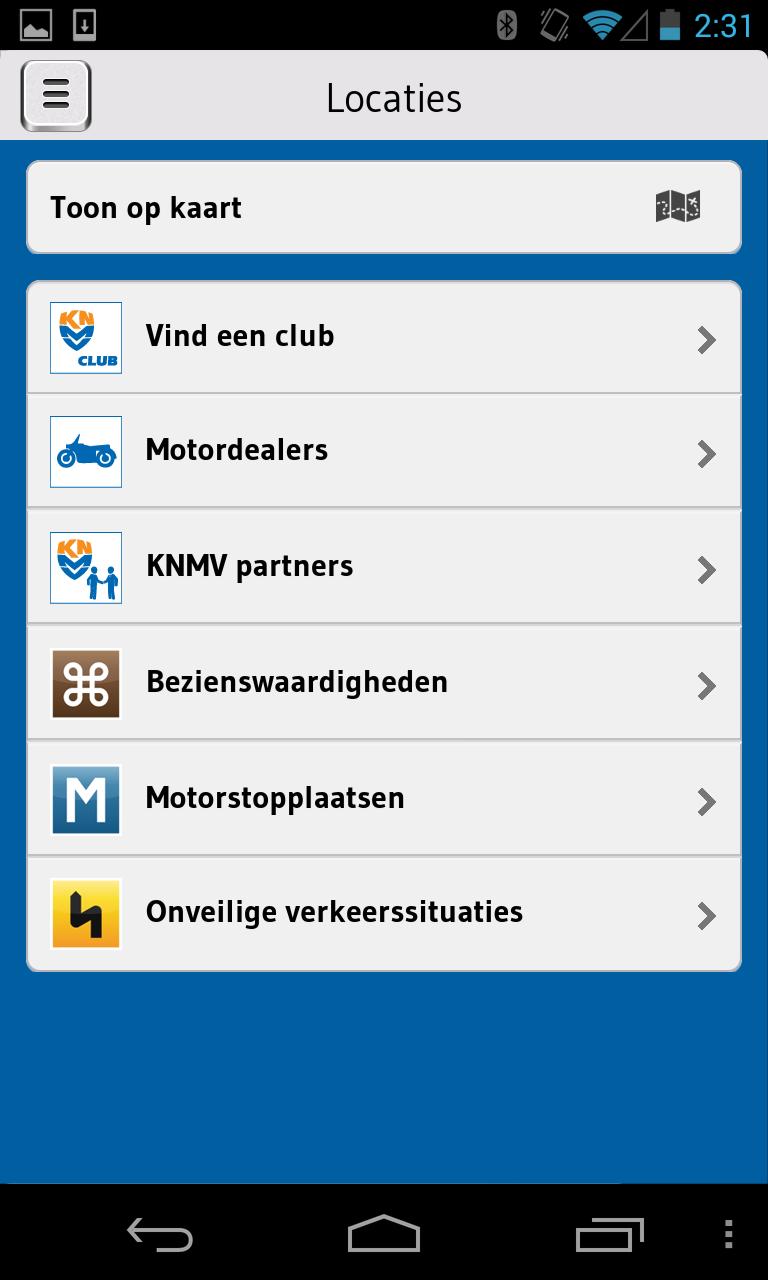The image size is (768, 1280).
Task: Open Onveilige verkeerssituaties
Action: [384, 913]
